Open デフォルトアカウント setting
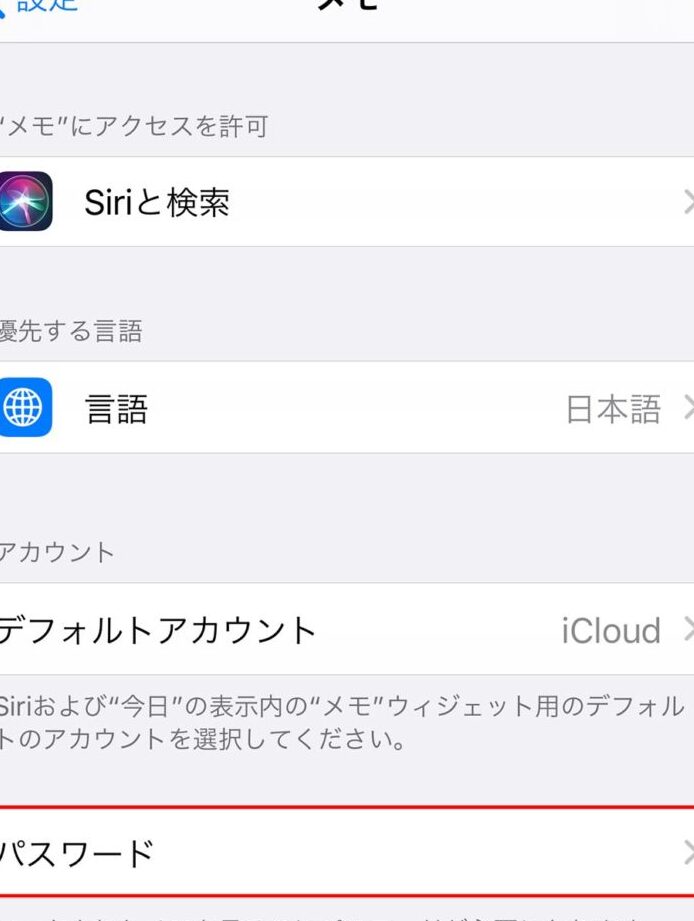The width and height of the screenshot is (694, 921). 347,630
